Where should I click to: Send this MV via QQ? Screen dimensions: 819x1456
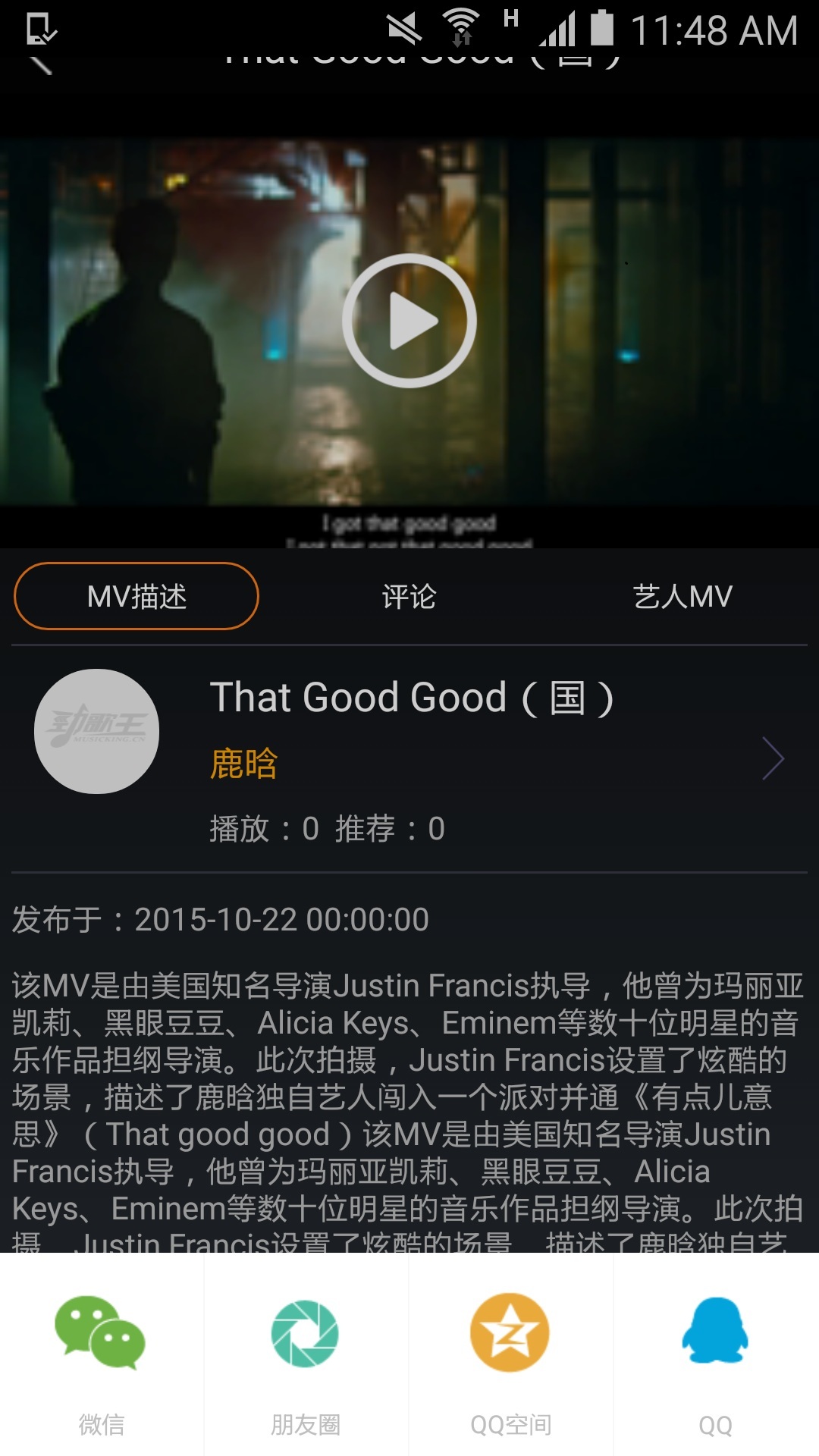click(715, 1354)
